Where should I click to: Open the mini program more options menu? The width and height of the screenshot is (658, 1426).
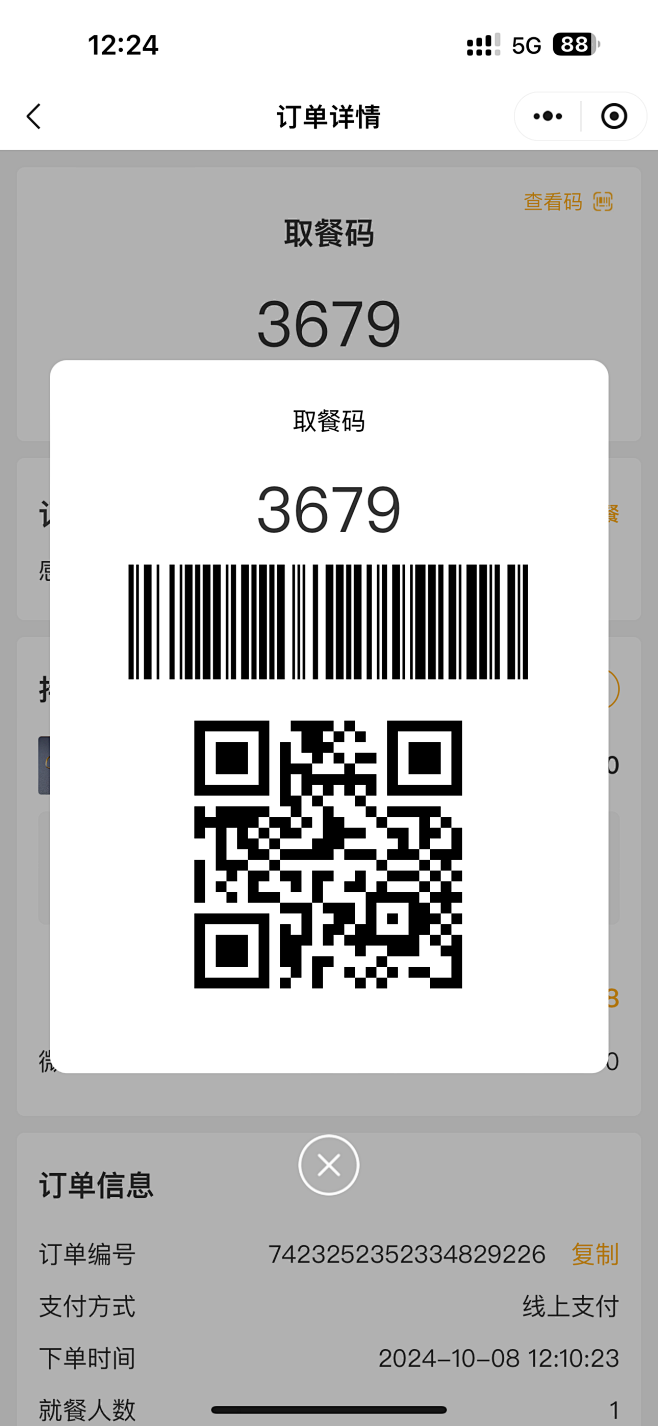[548, 117]
